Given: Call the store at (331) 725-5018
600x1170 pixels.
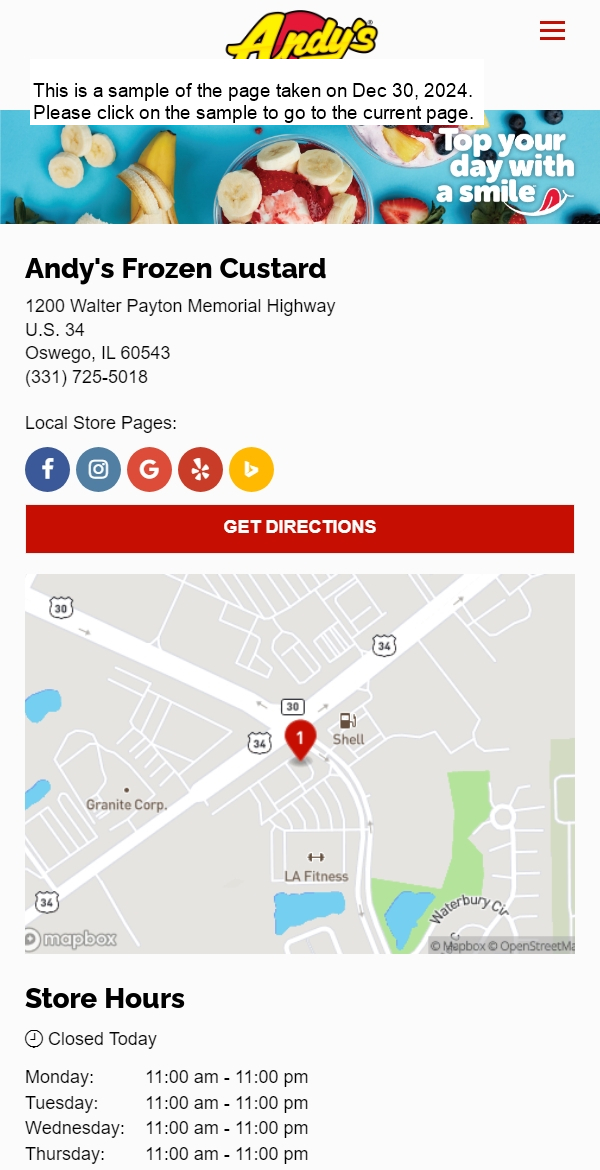Looking at the screenshot, I should coord(86,377).
